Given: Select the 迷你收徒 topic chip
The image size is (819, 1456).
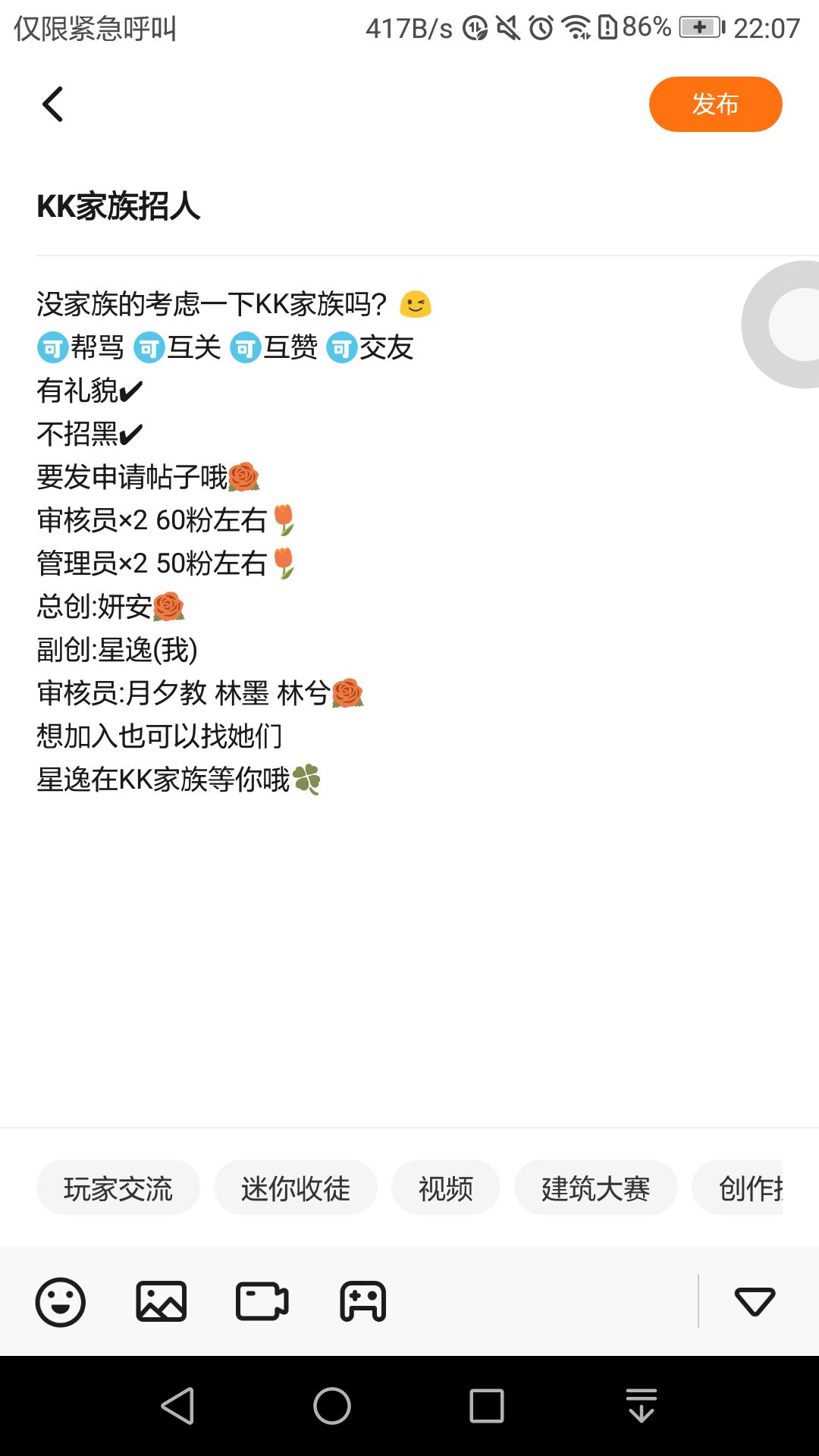Looking at the screenshot, I should pyautogui.click(x=296, y=1188).
